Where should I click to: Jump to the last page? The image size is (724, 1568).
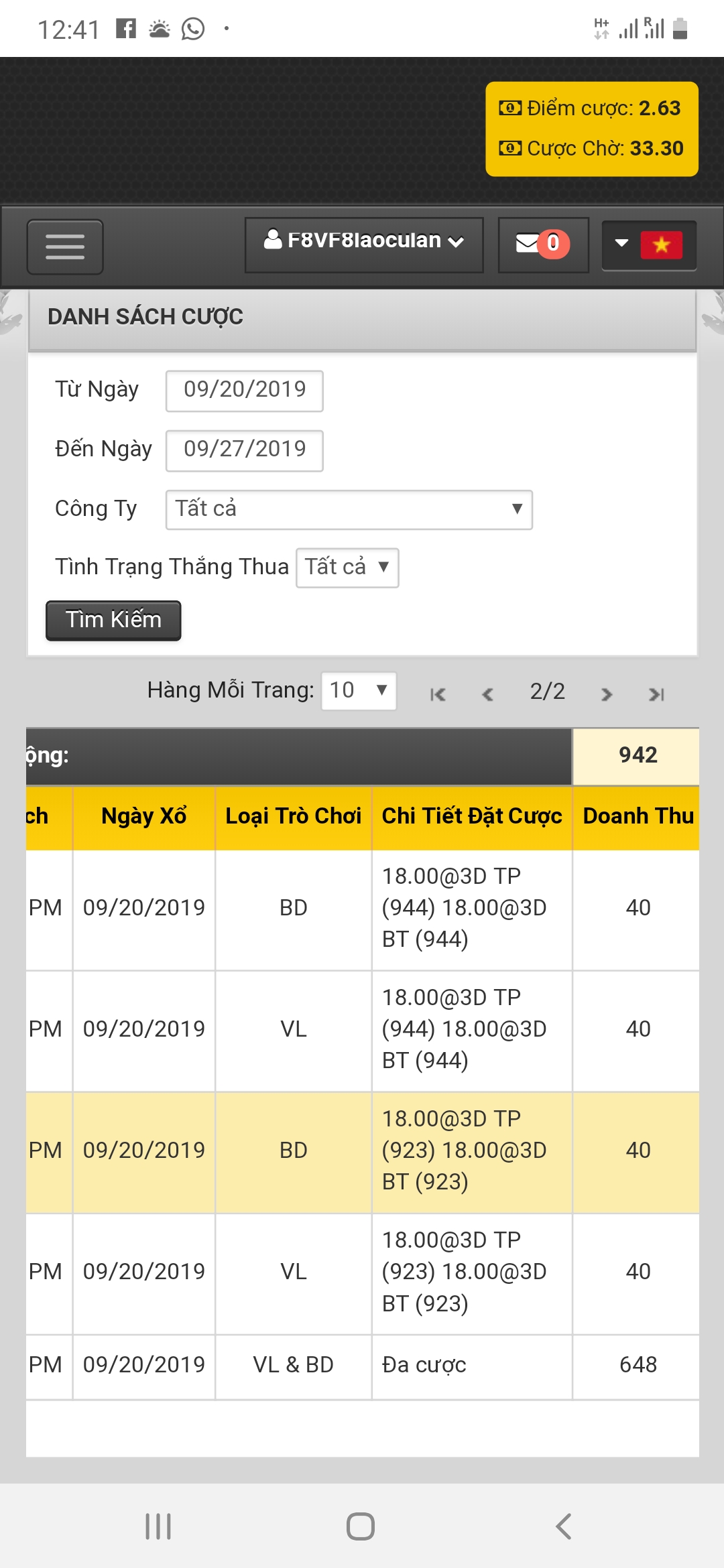656,694
